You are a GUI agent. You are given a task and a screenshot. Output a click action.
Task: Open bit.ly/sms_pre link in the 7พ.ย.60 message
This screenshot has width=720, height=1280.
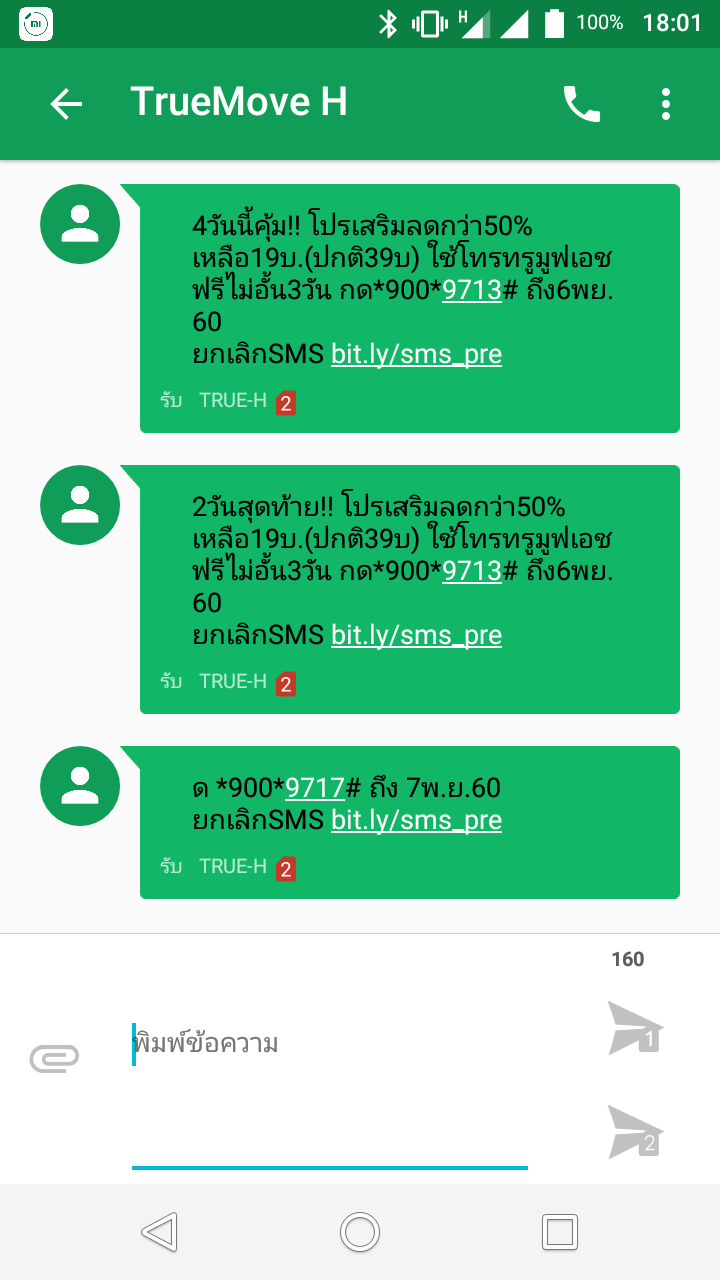416,820
